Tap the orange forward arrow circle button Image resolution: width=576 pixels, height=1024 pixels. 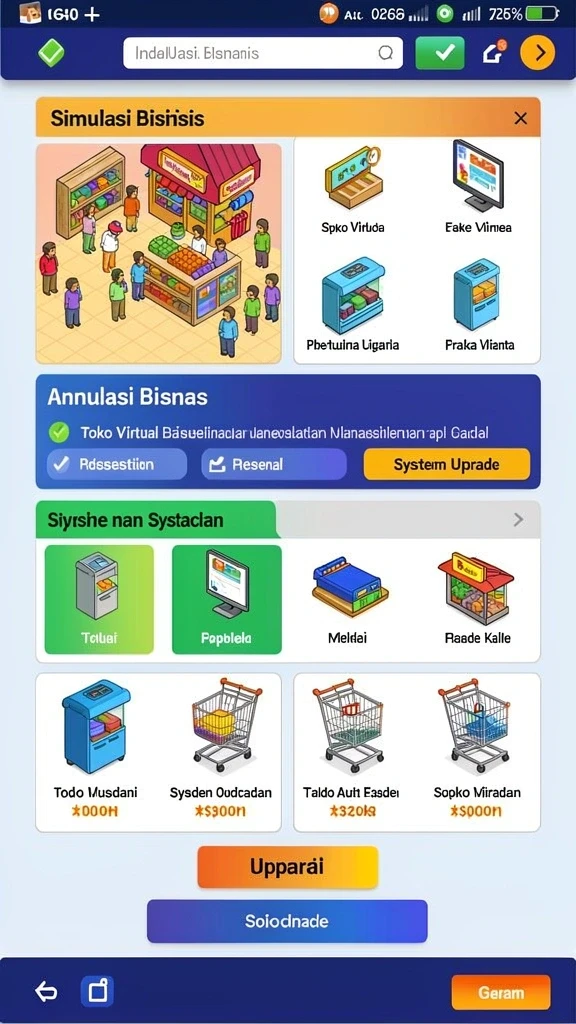537,53
